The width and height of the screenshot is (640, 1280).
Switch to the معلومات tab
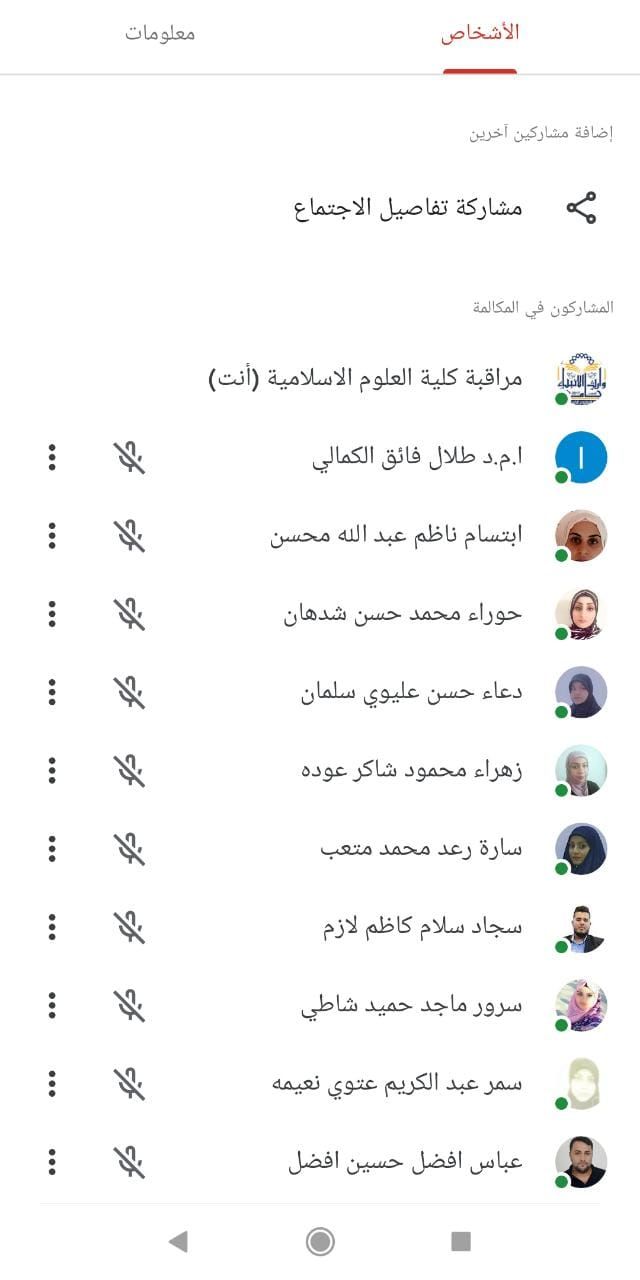160,33
